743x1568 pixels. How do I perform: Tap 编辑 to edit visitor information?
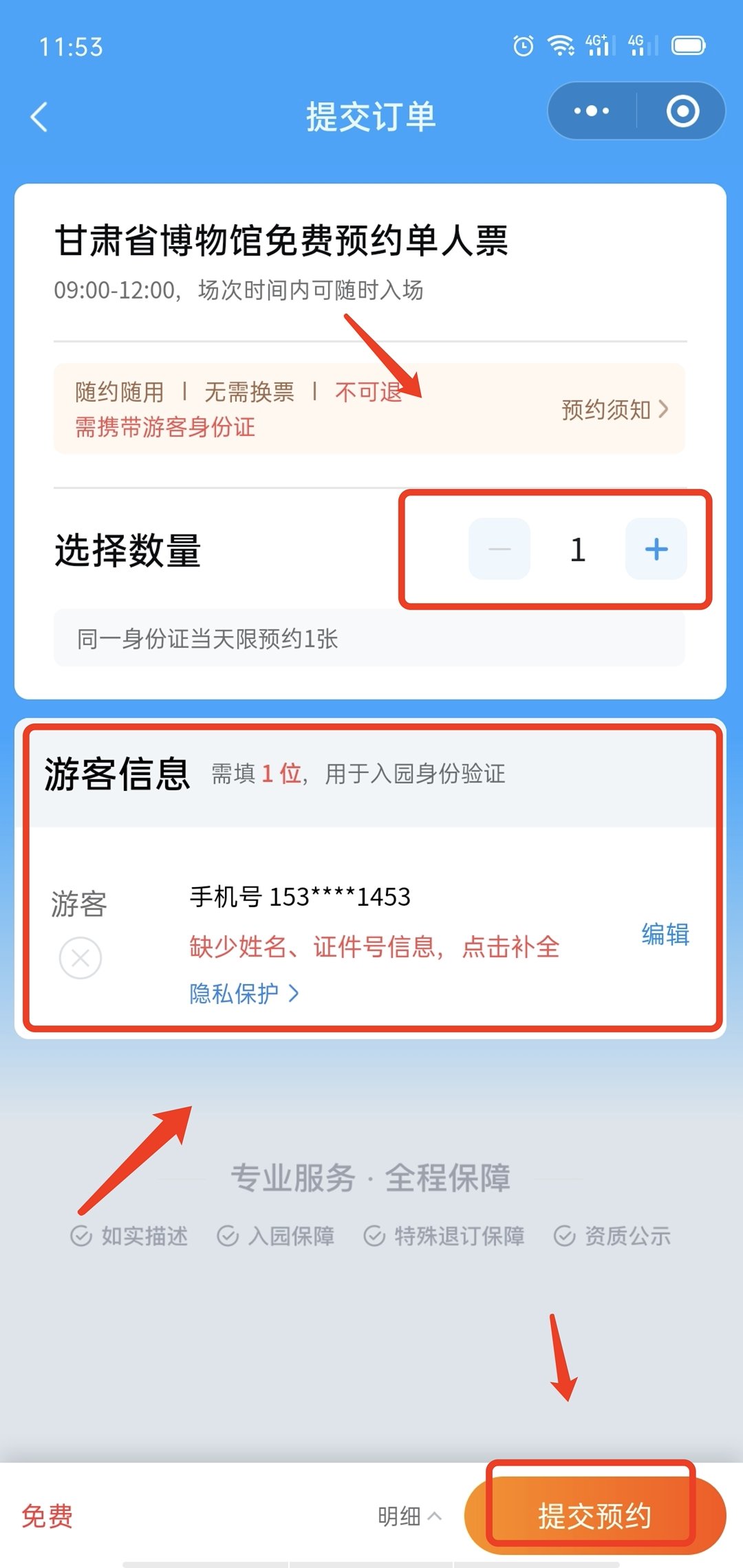(x=665, y=934)
